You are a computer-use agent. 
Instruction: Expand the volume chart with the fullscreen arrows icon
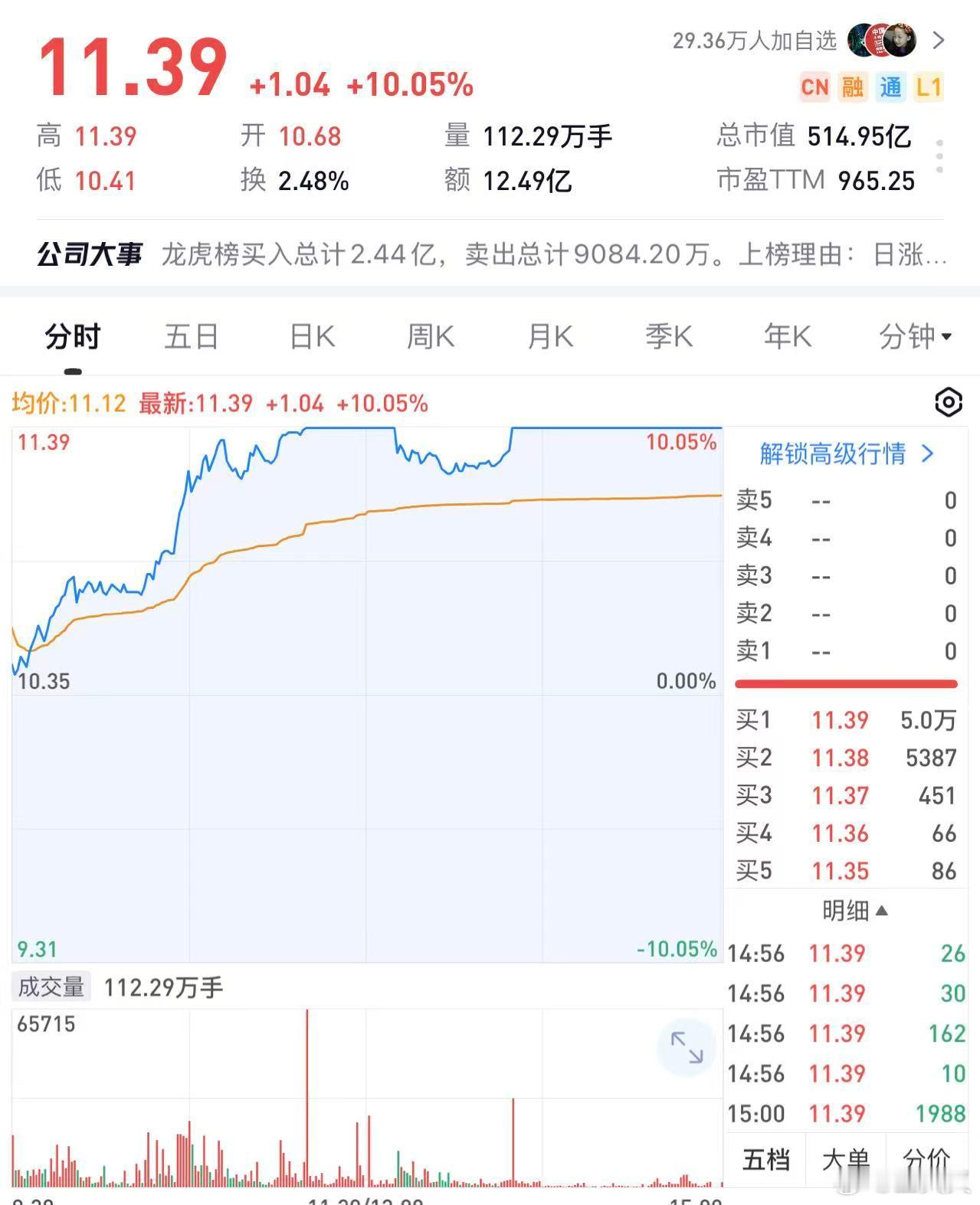tap(686, 1048)
